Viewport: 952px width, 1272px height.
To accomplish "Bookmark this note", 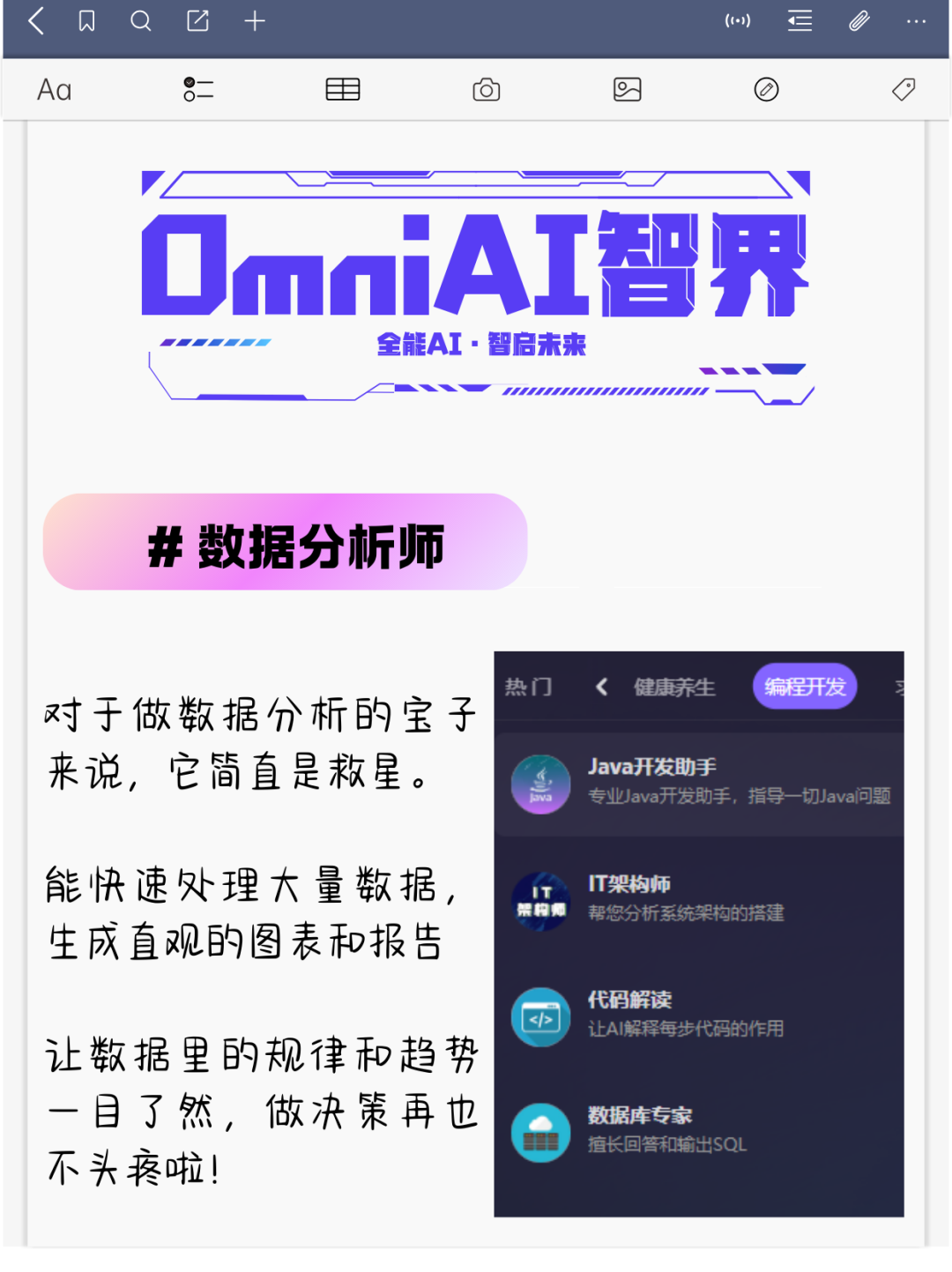I will click(86, 21).
